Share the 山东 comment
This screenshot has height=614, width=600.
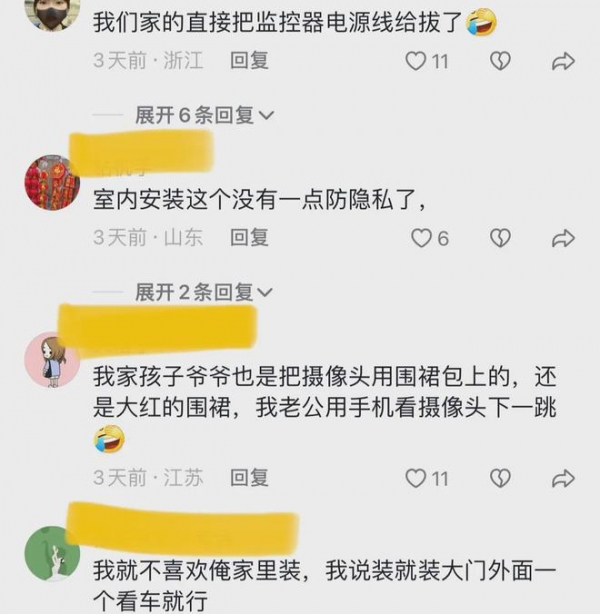coord(563,238)
